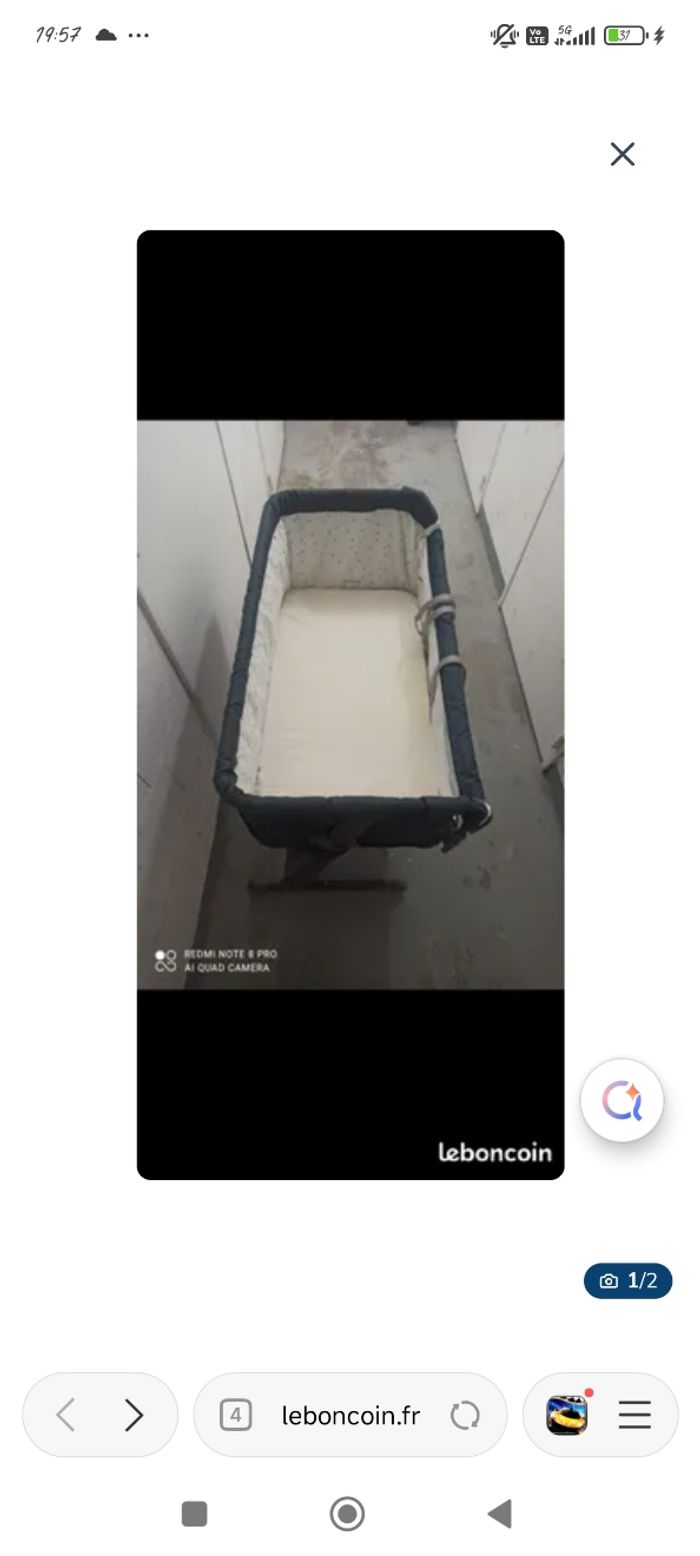
Task: Open the game shortcut icon in toolbar
Action: tap(567, 1415)
